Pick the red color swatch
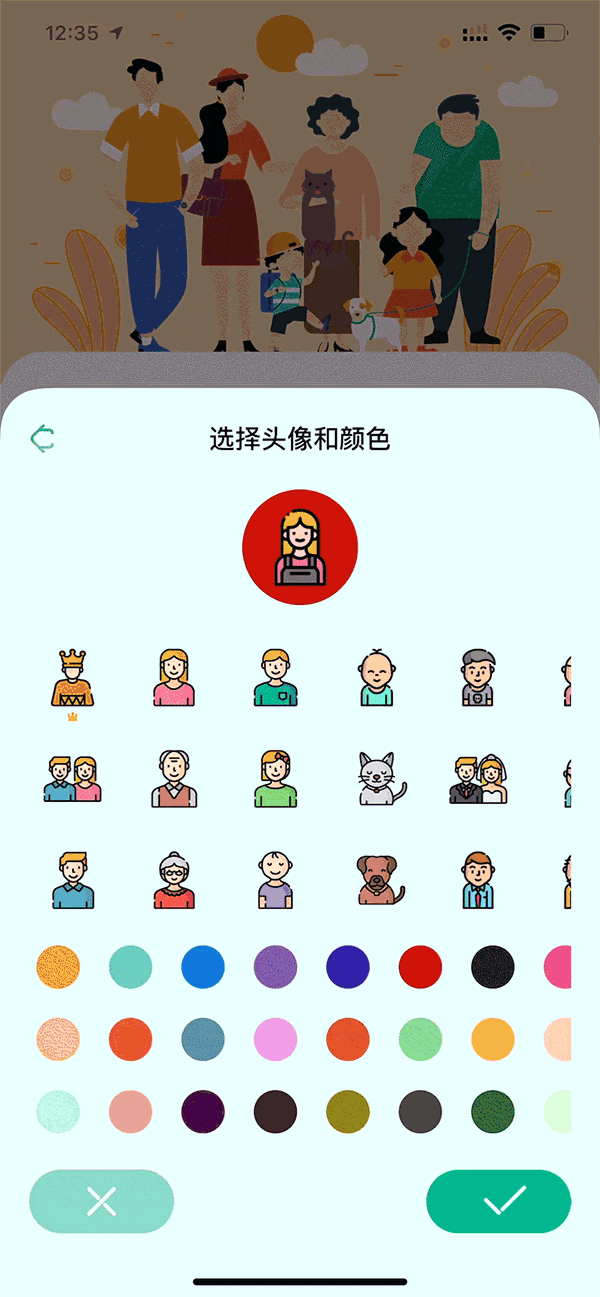The image size is (600, 1297). (x=421, y=968)
